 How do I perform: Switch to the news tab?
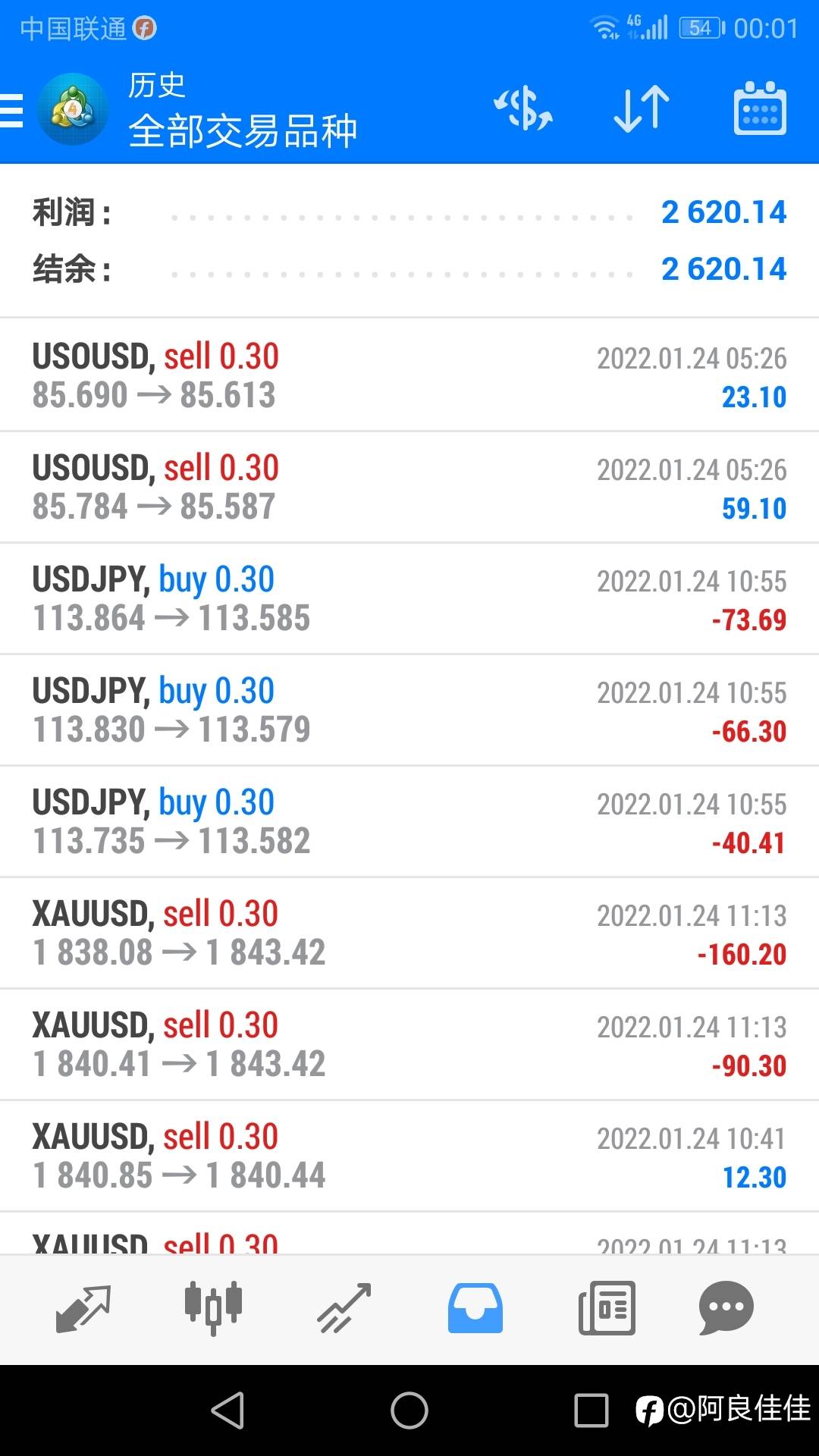pos(607,1308)
